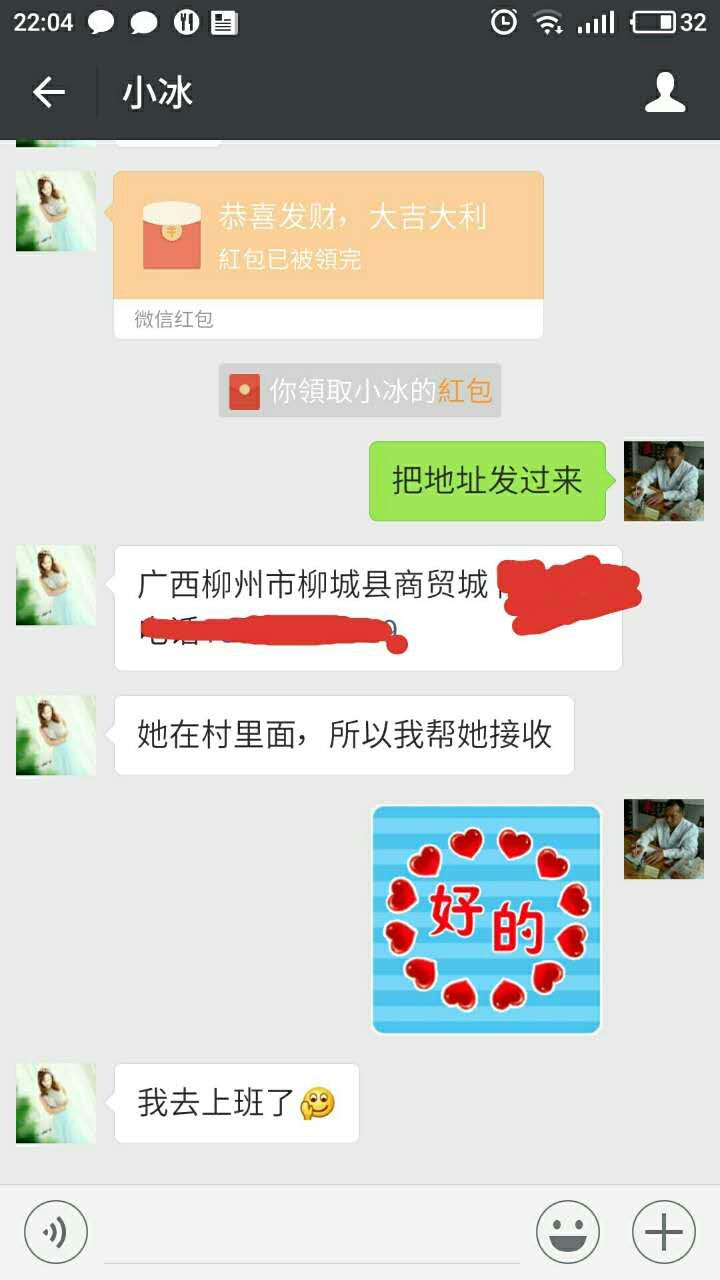This screenshot has width=720, height=1280.
Task: Open the chat info profile icon
Action: pyautogui.click(x=664, y=93)
